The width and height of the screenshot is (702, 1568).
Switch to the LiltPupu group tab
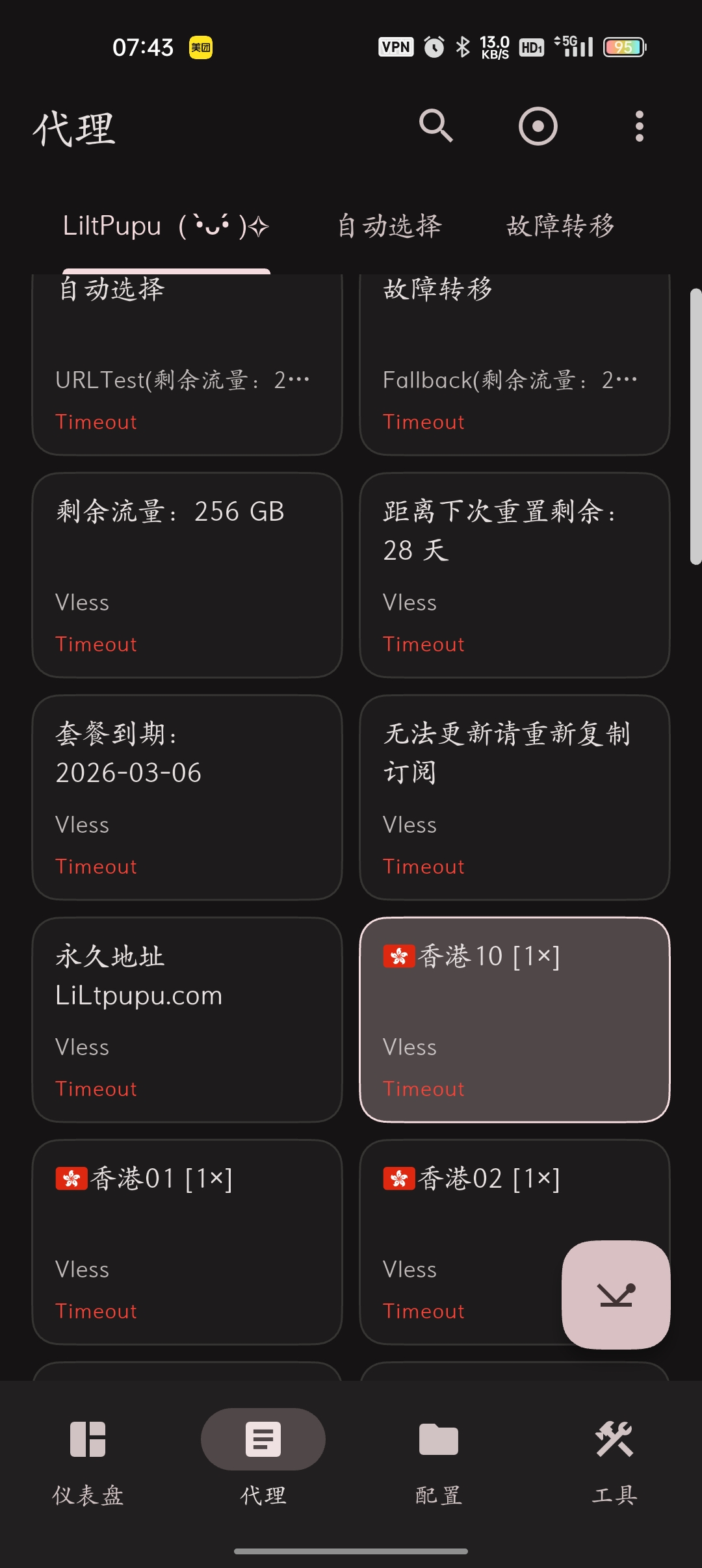click(166, 226)
